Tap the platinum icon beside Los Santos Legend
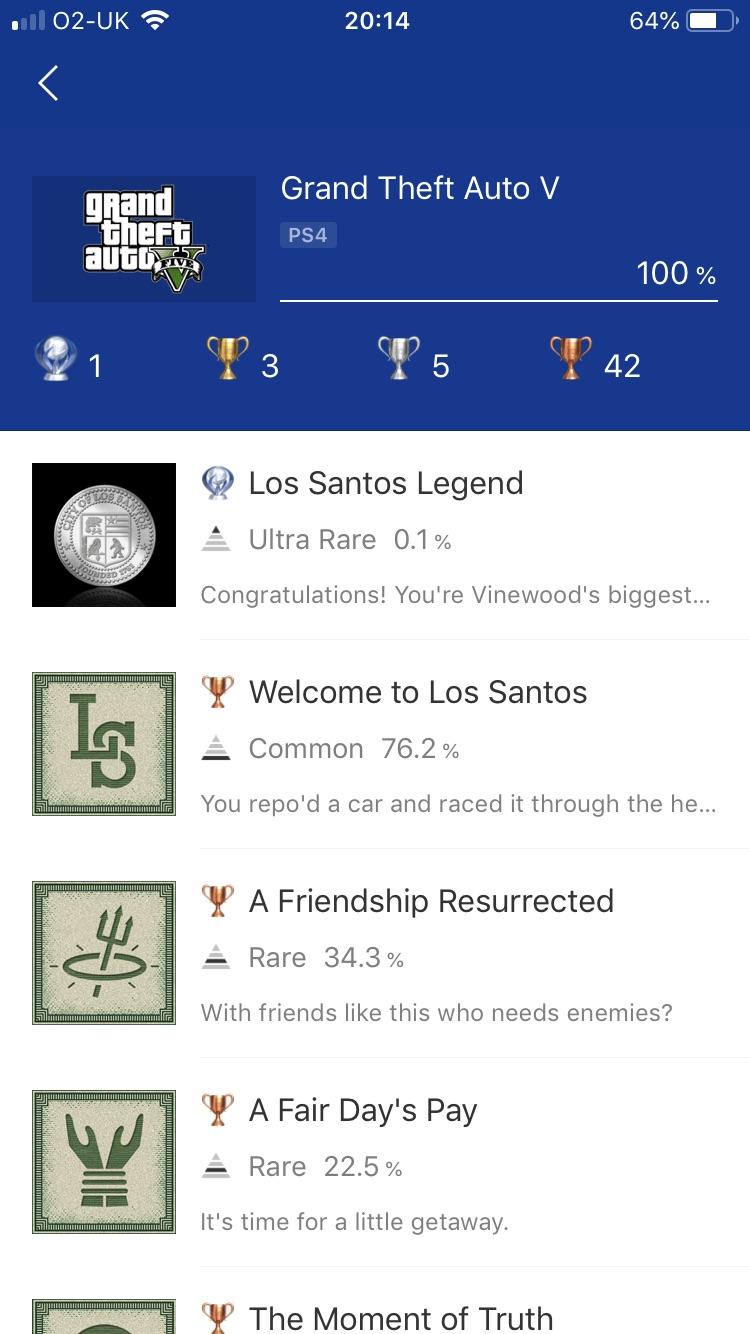 [x=219, y=483]
